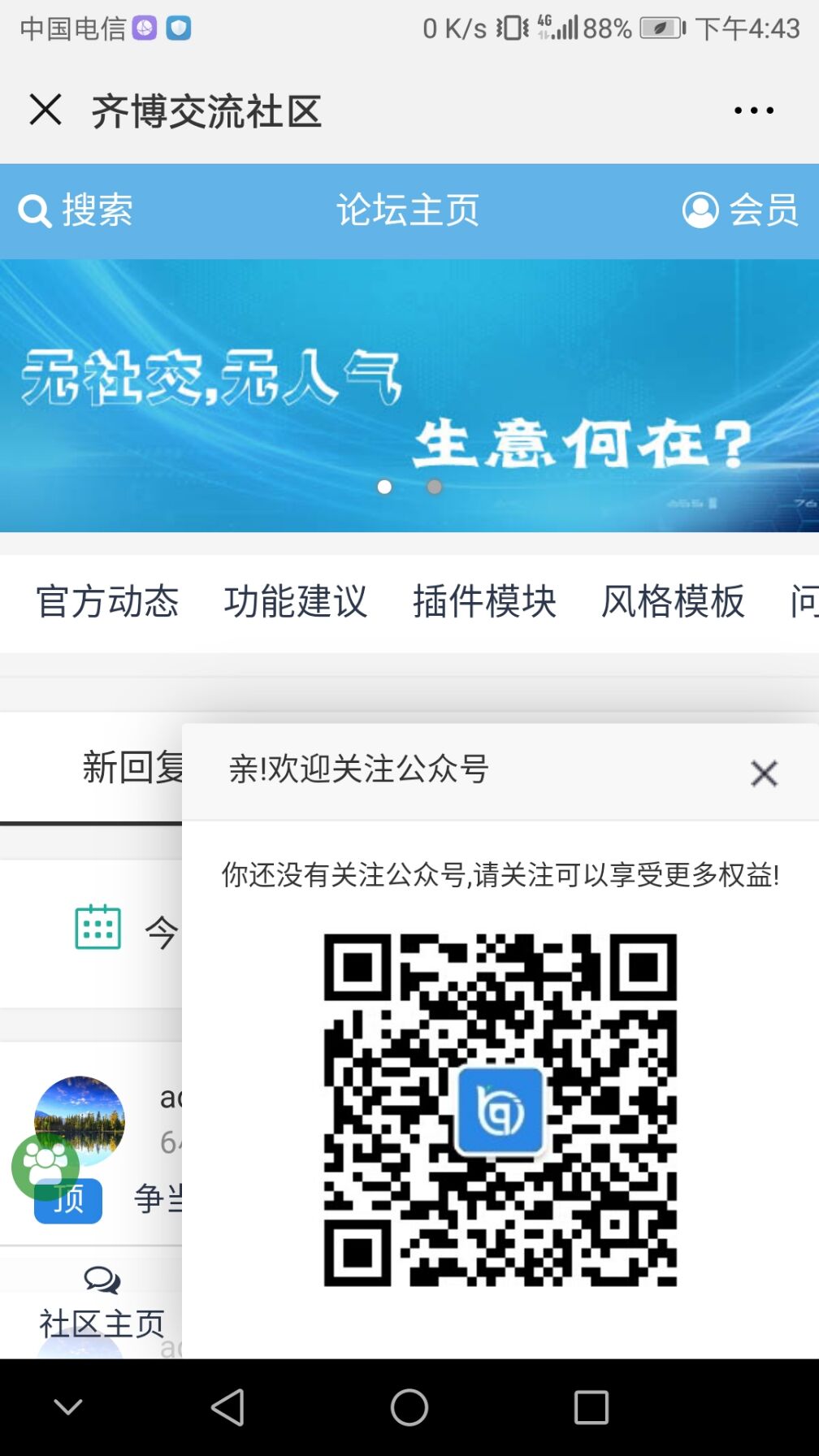The width and height of the screenshot is (819, 1456).
Task: Select the 官方动态 category
Action: pos(107,602)
